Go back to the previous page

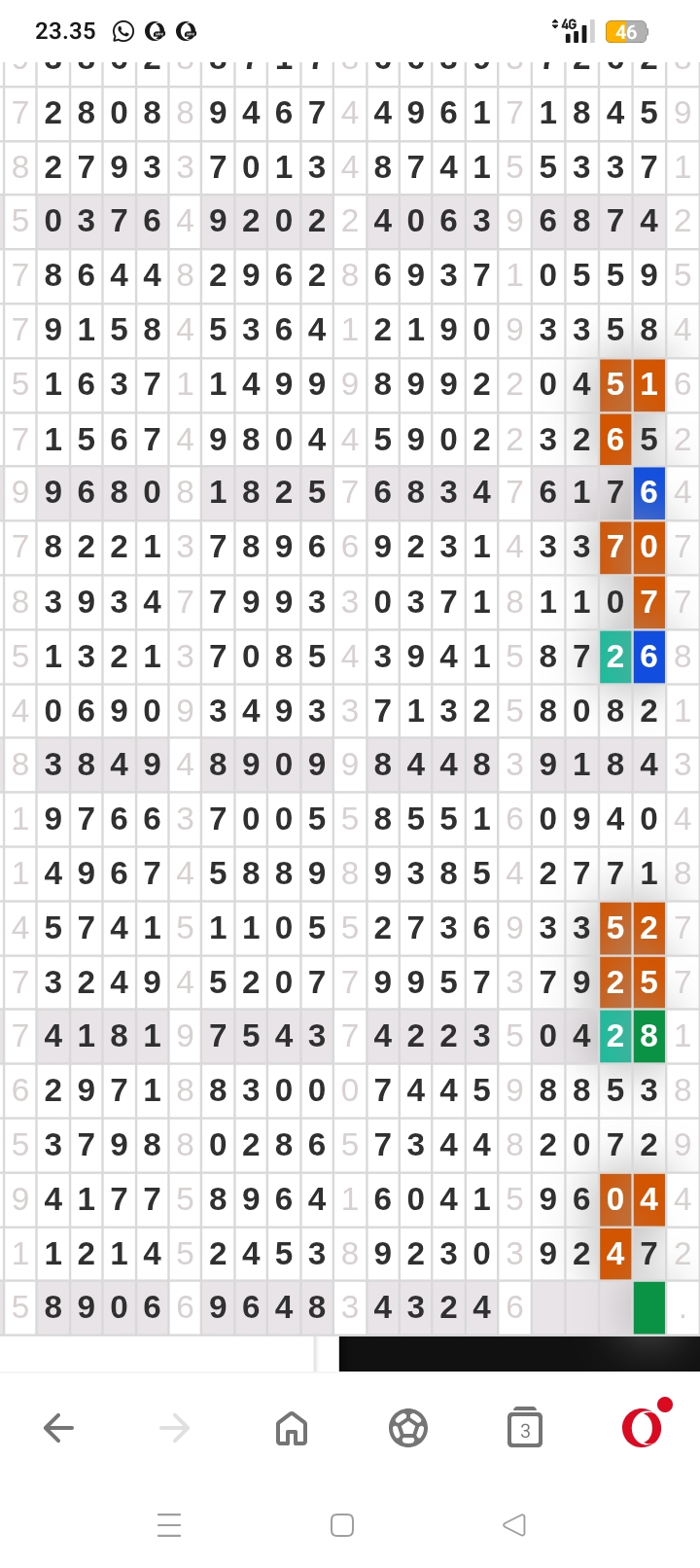(x=58, y=1428)
